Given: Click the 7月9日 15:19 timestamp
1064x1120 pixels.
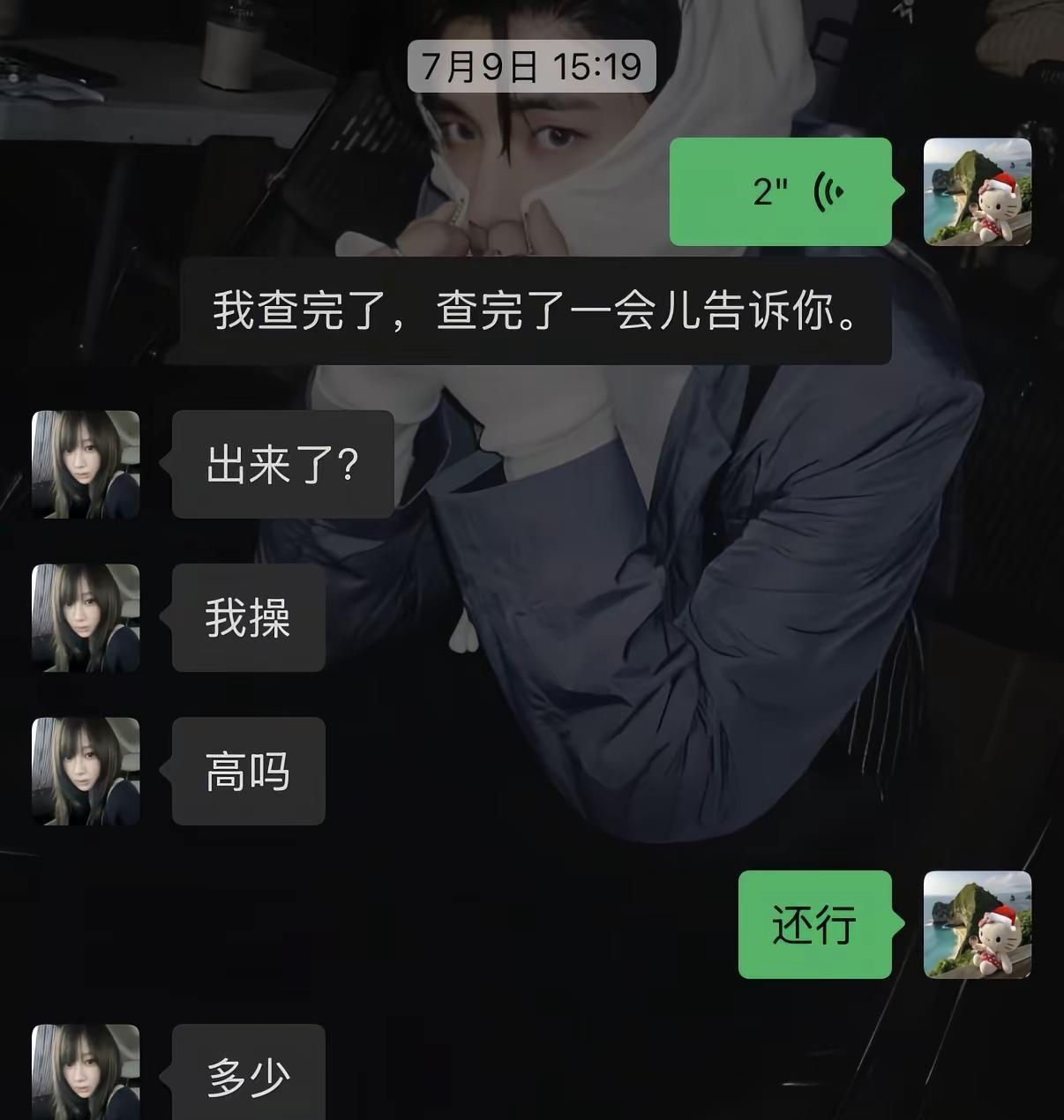Looking at the screenshot, I should coord(532,64).
